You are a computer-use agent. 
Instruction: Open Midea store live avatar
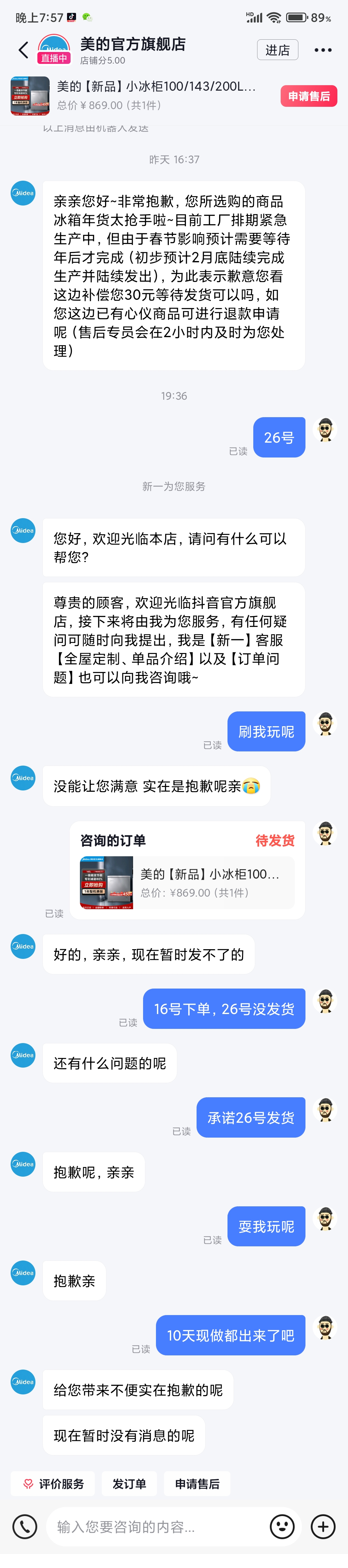tap(54, 49)
